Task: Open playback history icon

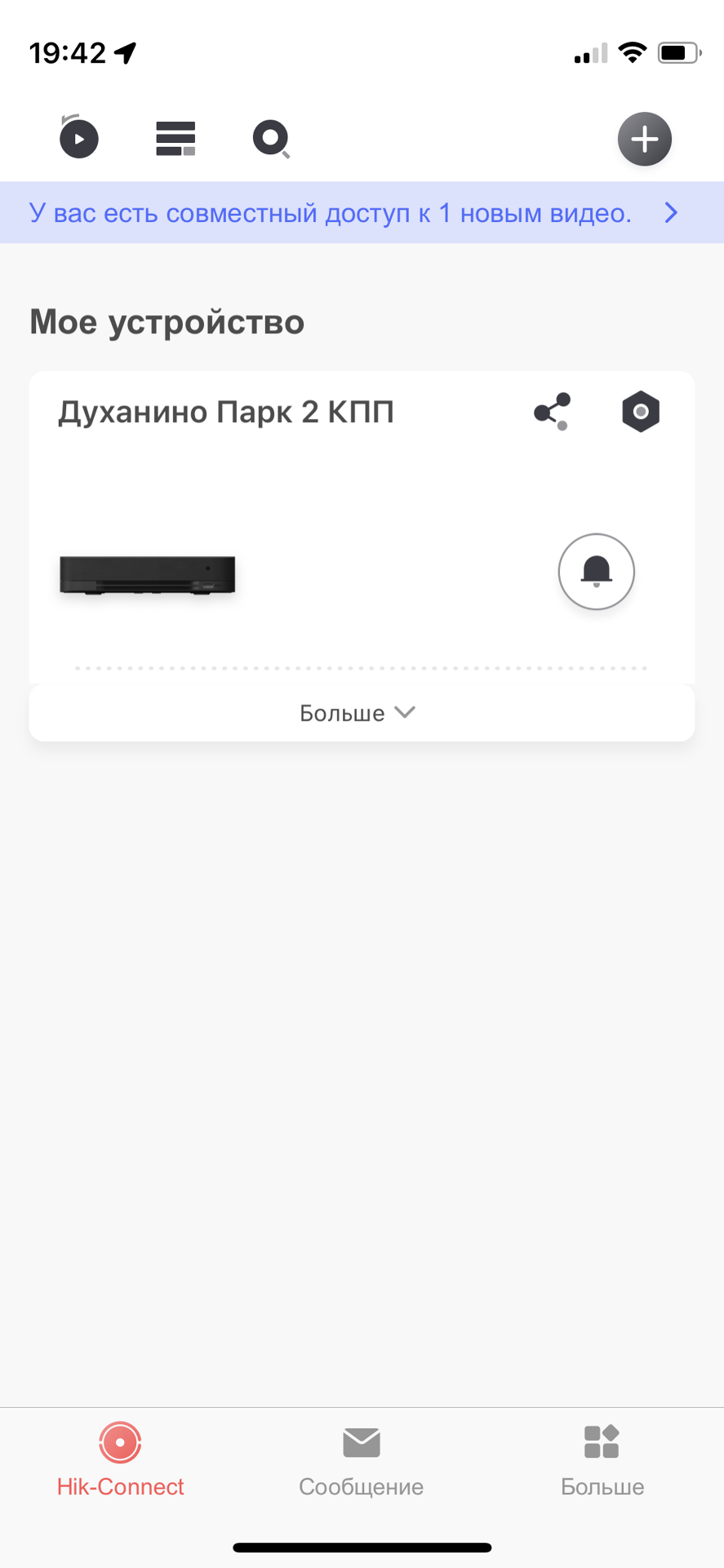Action: [x=78, y=138]
